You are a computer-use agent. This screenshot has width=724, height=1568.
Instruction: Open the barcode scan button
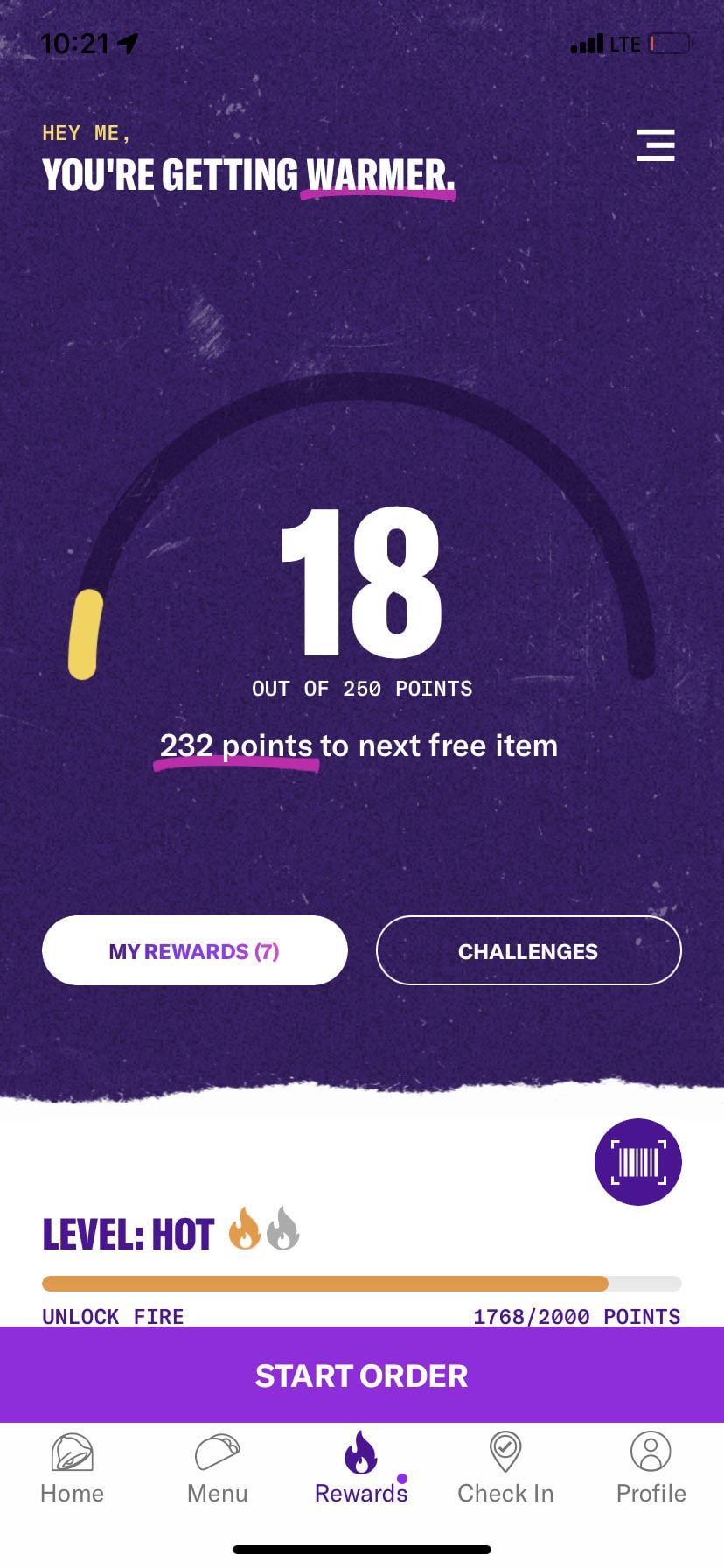[x=637, y=1162]
